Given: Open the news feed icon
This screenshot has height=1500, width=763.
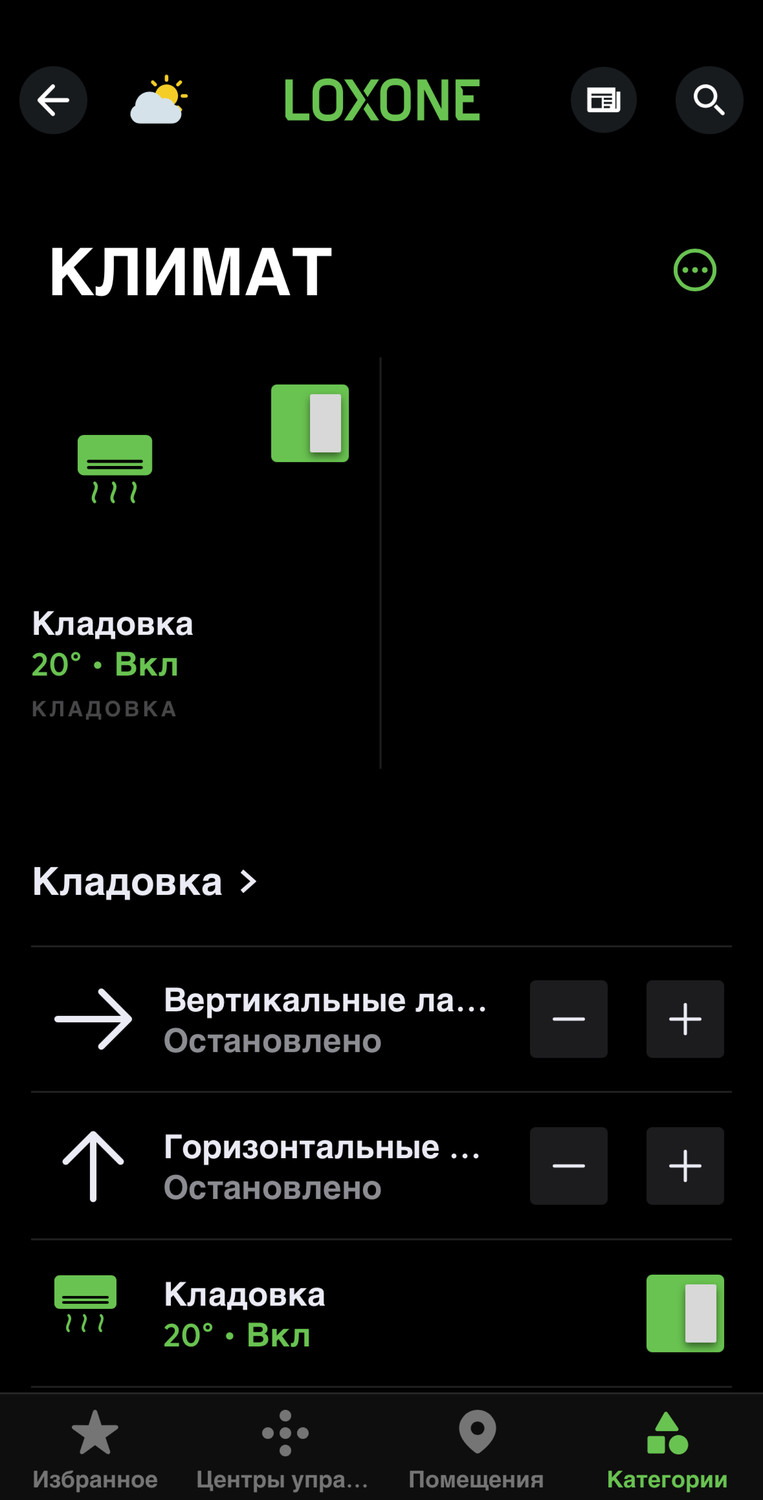Looking at the screenshot, I should [603, 100].
